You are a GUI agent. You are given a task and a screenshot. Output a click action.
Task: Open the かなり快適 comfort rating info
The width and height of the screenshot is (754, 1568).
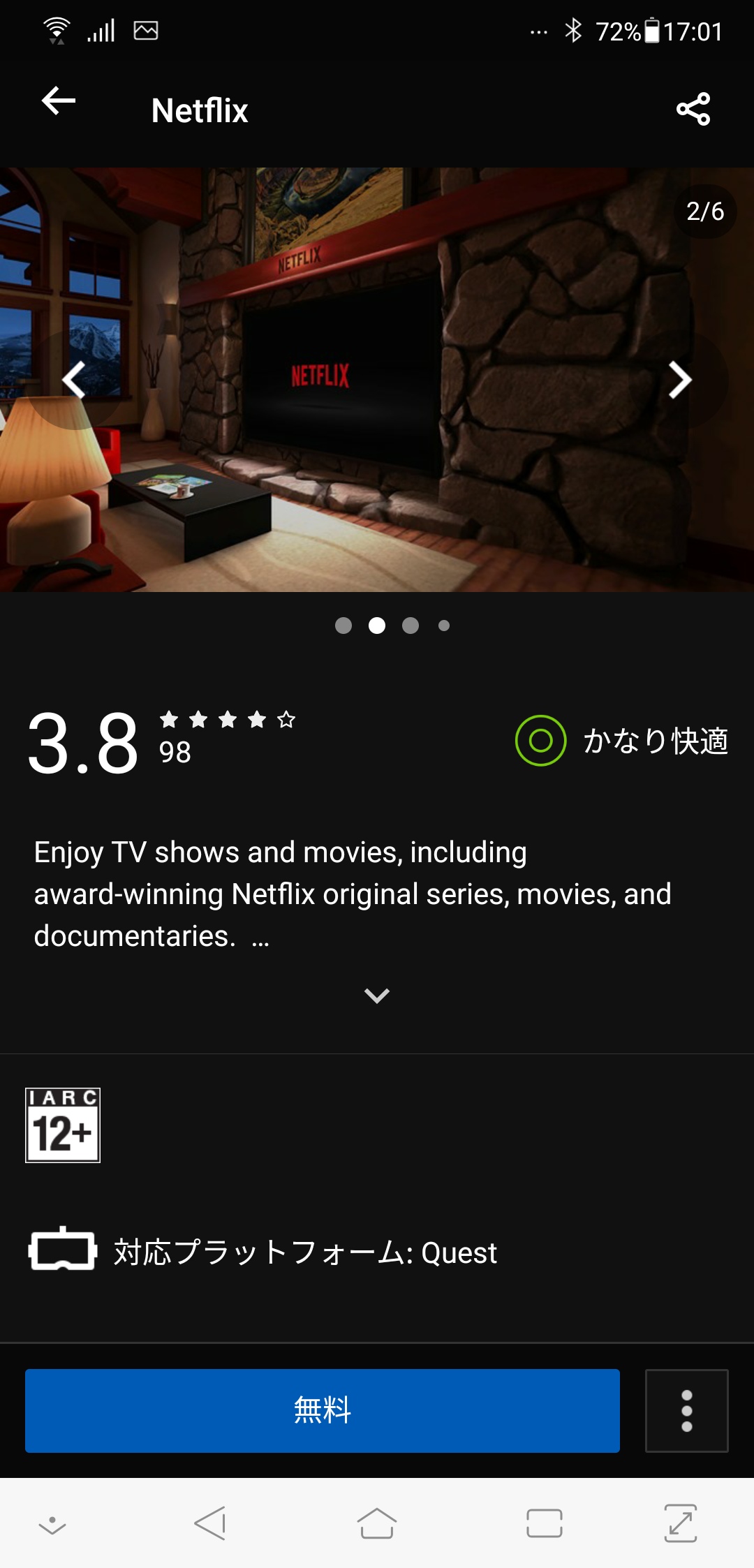click(621, 741)
